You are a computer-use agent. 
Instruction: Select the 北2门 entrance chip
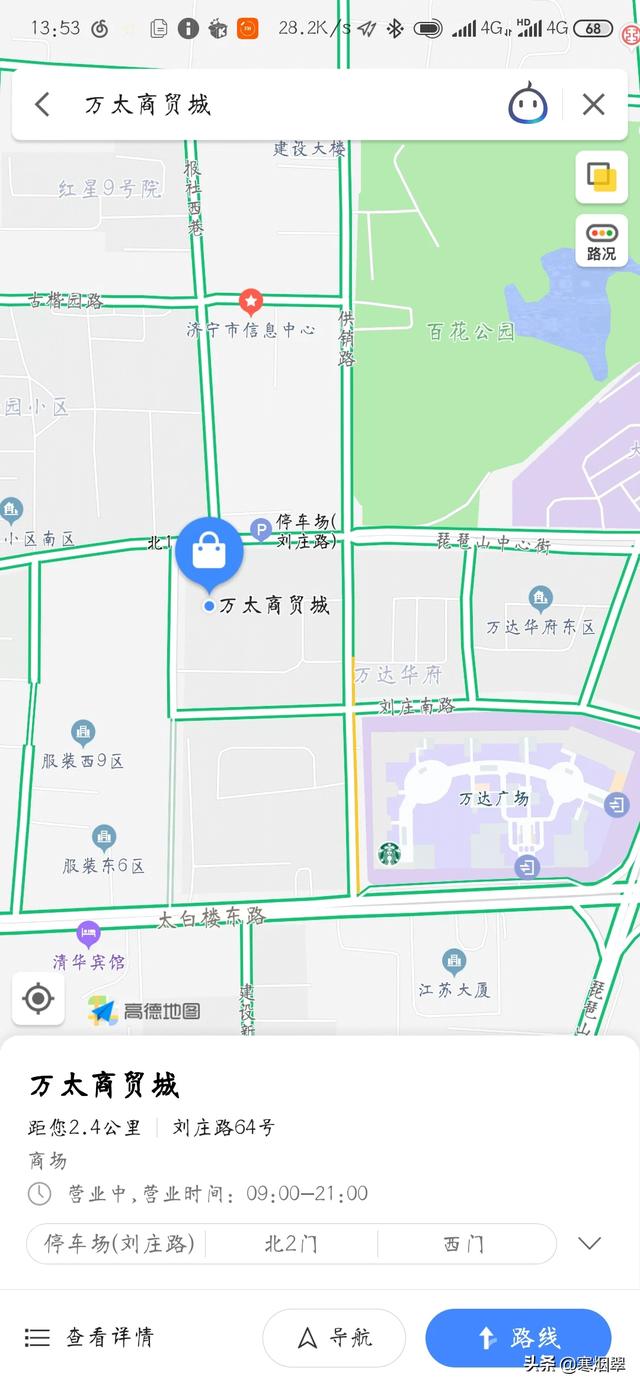[291, 1244]
